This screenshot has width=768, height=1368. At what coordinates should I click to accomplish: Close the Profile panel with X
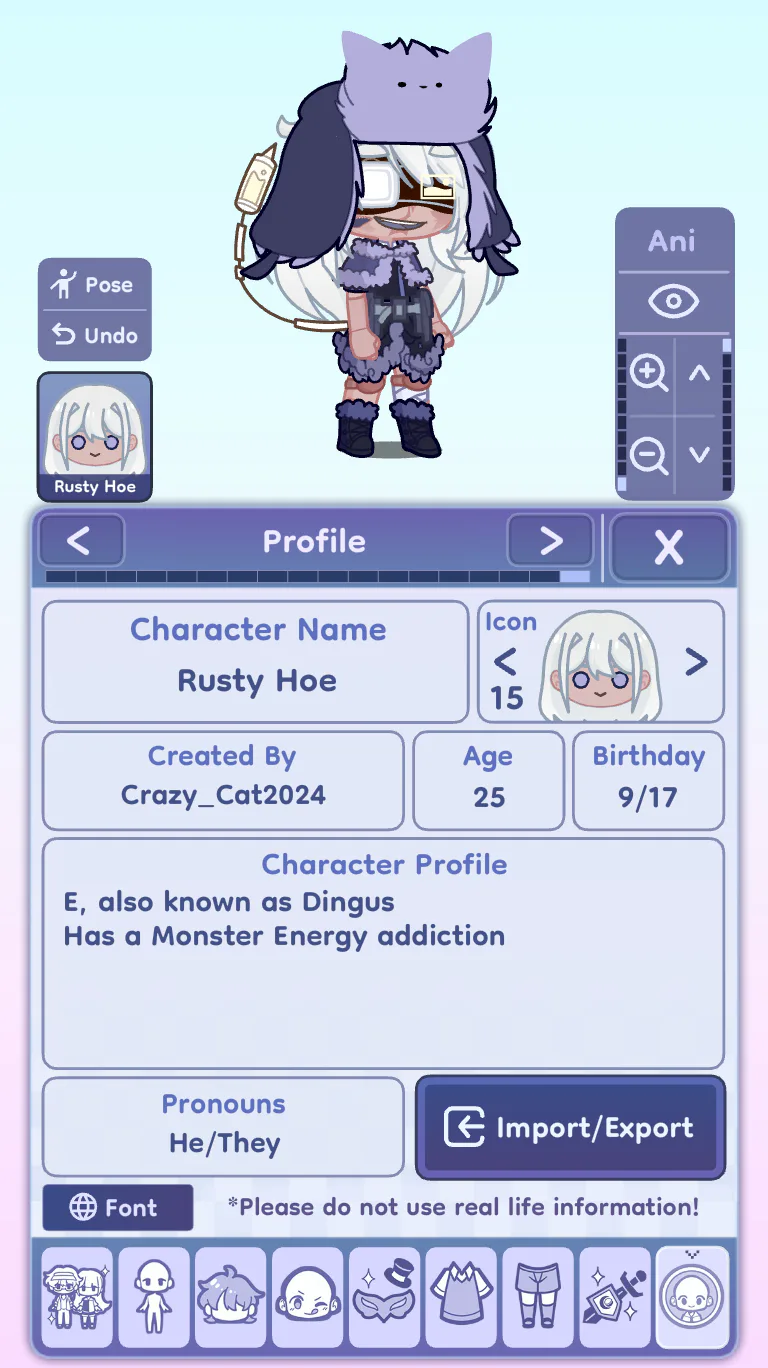669,547
